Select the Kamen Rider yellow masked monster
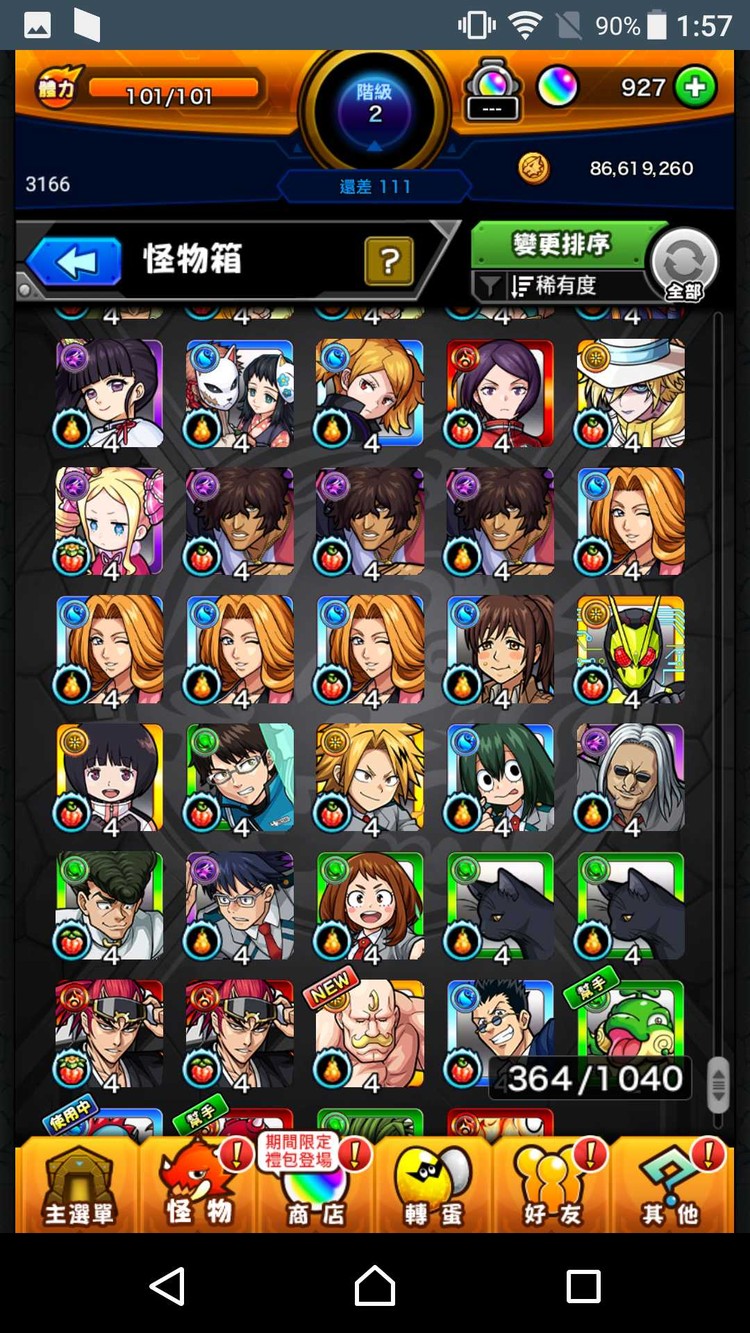The width and height of the screenshot is (750, 1333). (x=631, y=650)
